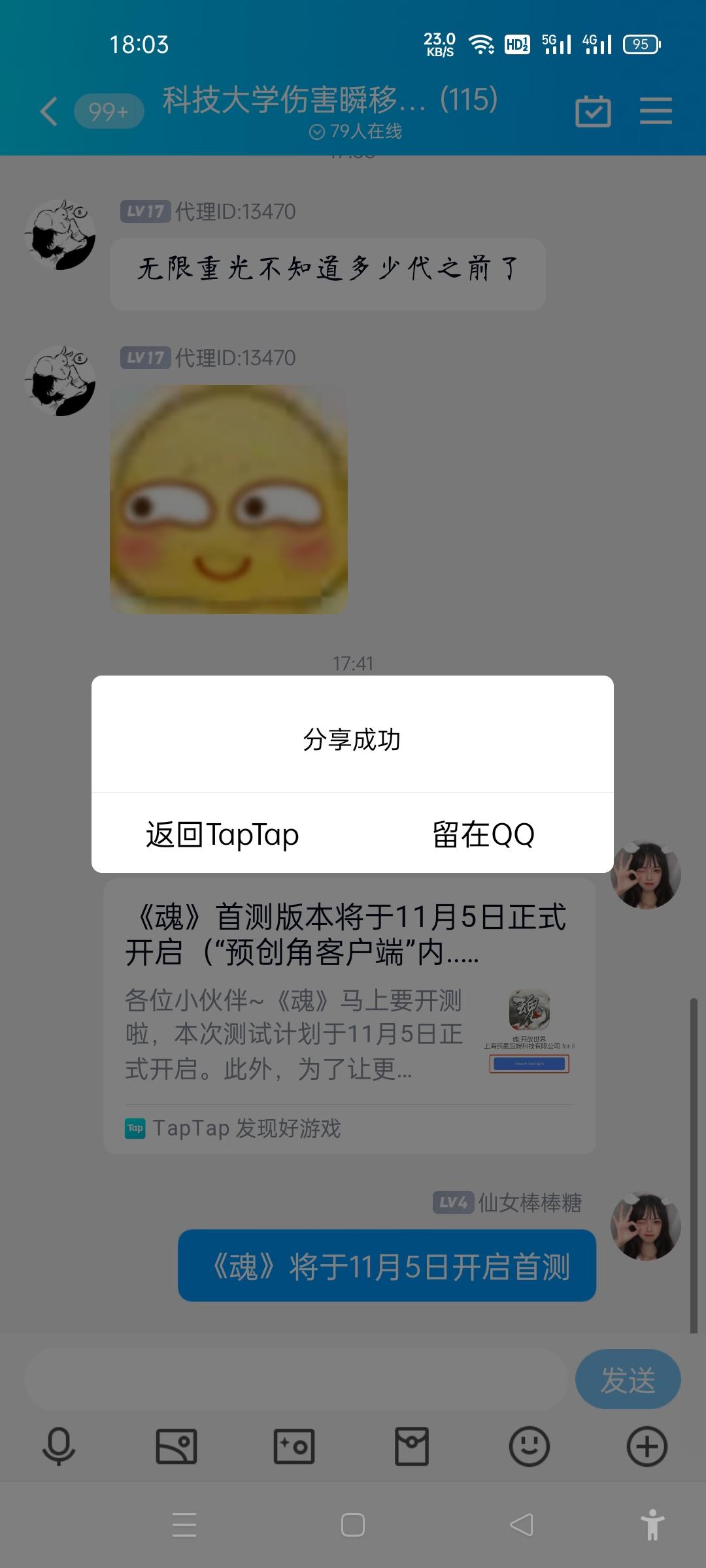Open the group chat menu icon
This screenshot has height=1568, width=706.
click(x=656, y=111)
